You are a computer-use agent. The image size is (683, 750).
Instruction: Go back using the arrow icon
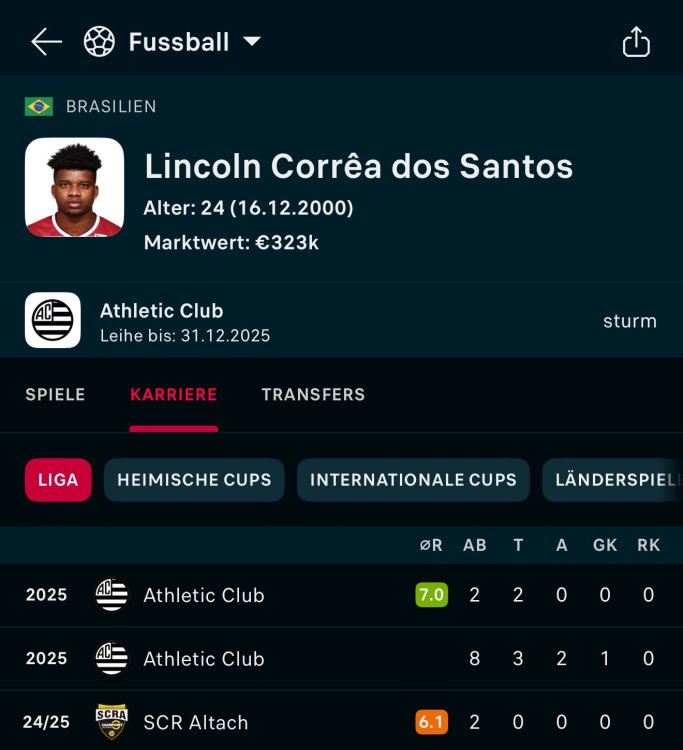46,42
